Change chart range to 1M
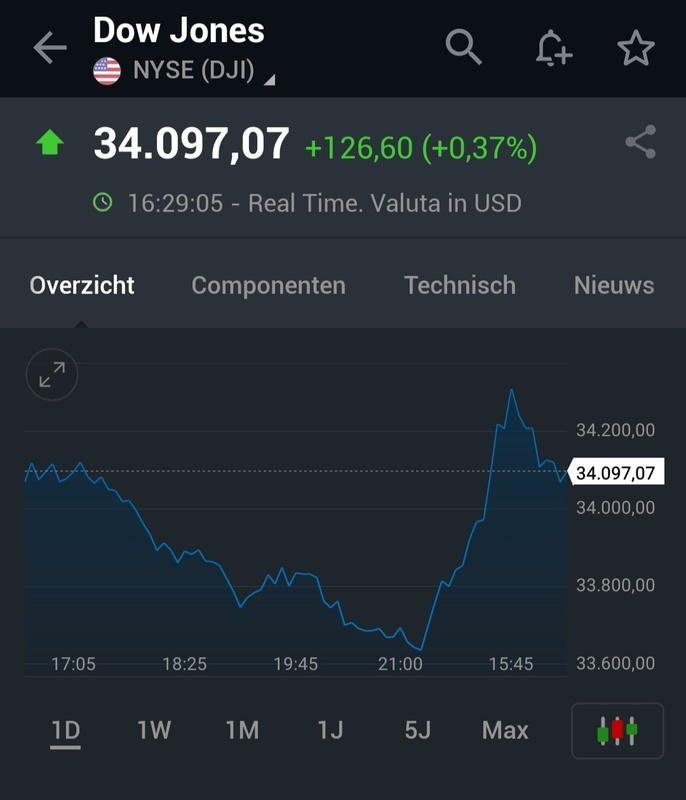The image size is (686, 800). click(x=242, y=731)
